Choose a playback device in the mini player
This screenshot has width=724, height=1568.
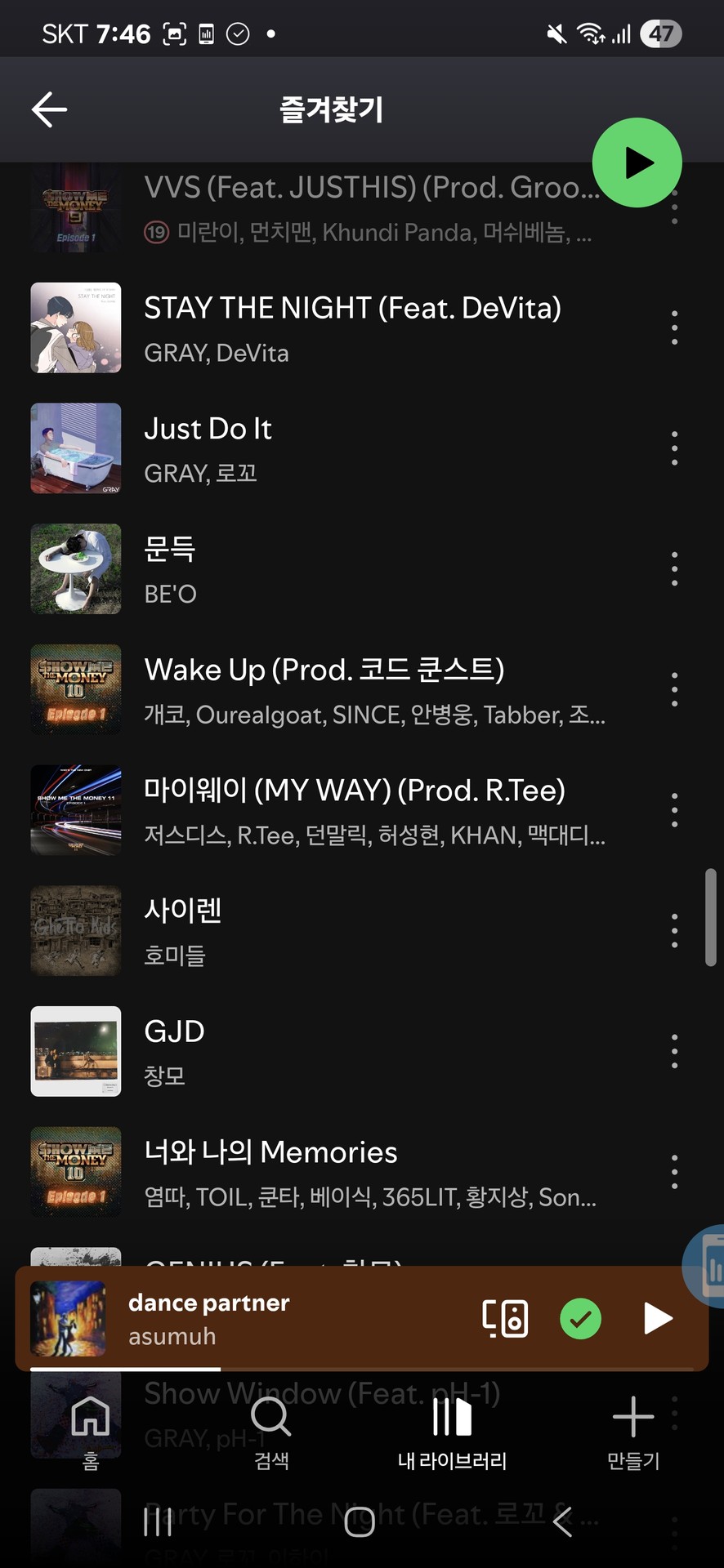[505, 1318]
